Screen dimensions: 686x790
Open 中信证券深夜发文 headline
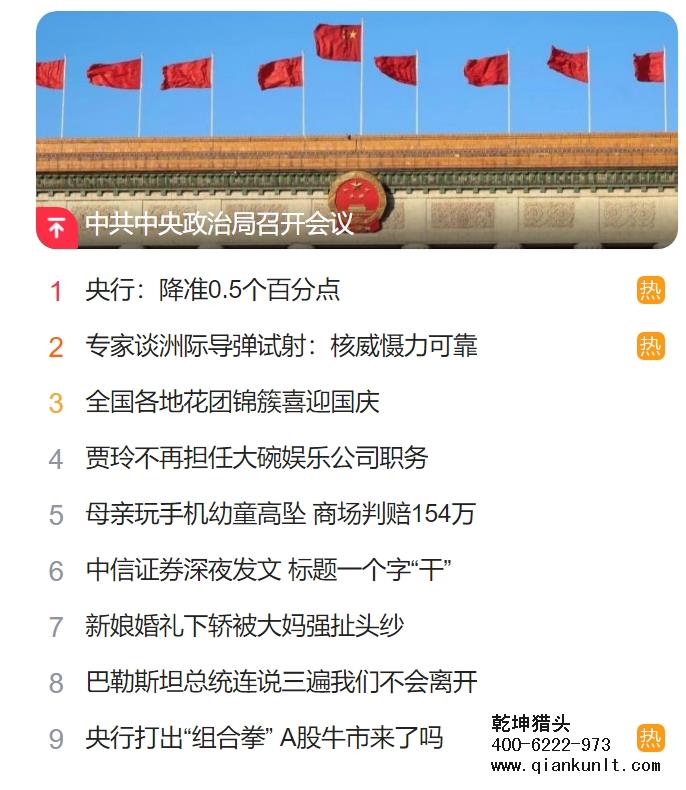[x=268, y=570]
